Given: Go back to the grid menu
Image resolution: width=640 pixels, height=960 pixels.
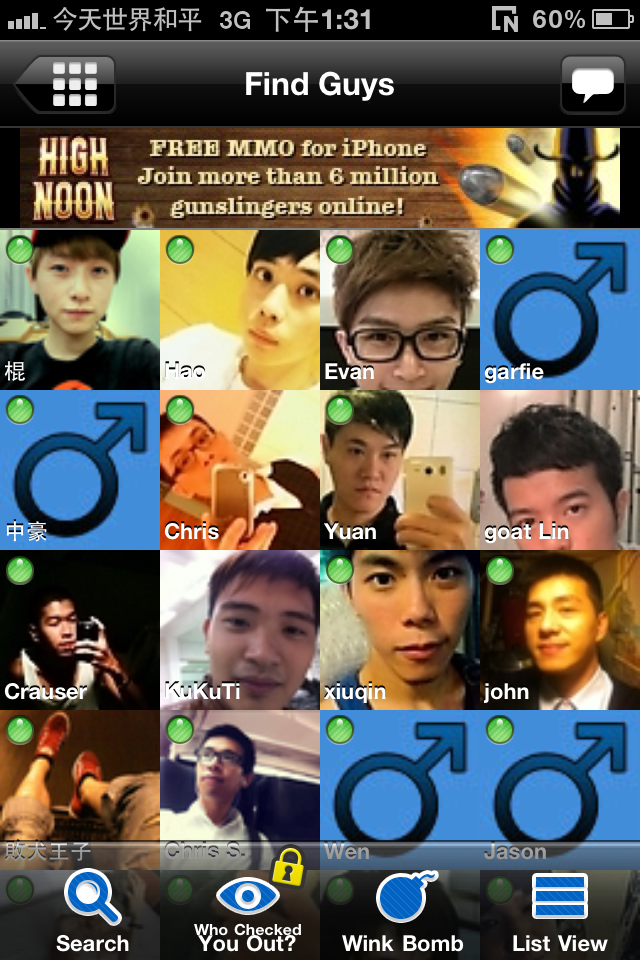Looking at the screenshot, I should pyautogui.click(x=66, y=85).
